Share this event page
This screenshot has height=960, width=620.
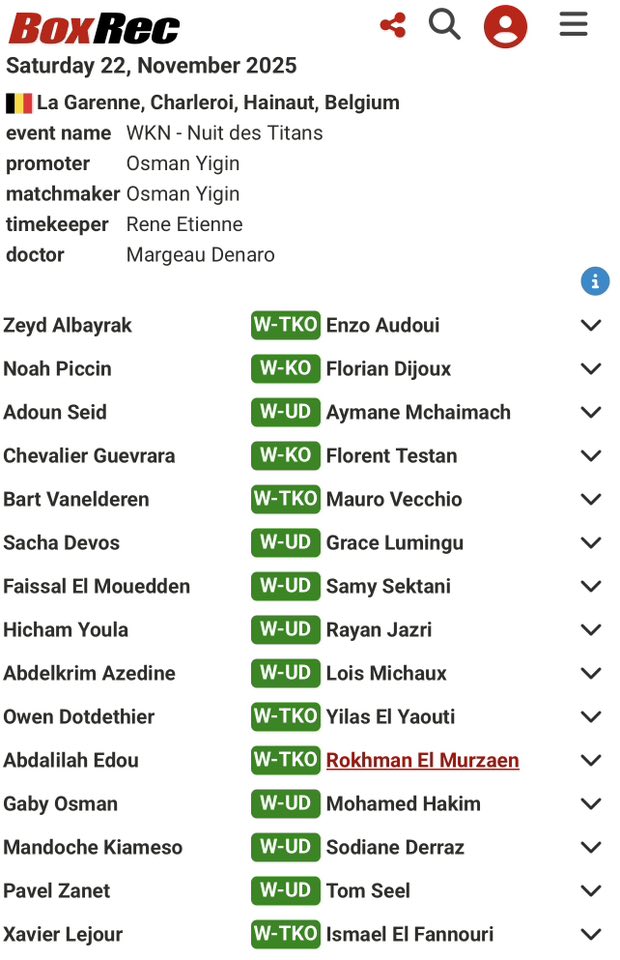(x=393, y=26)
